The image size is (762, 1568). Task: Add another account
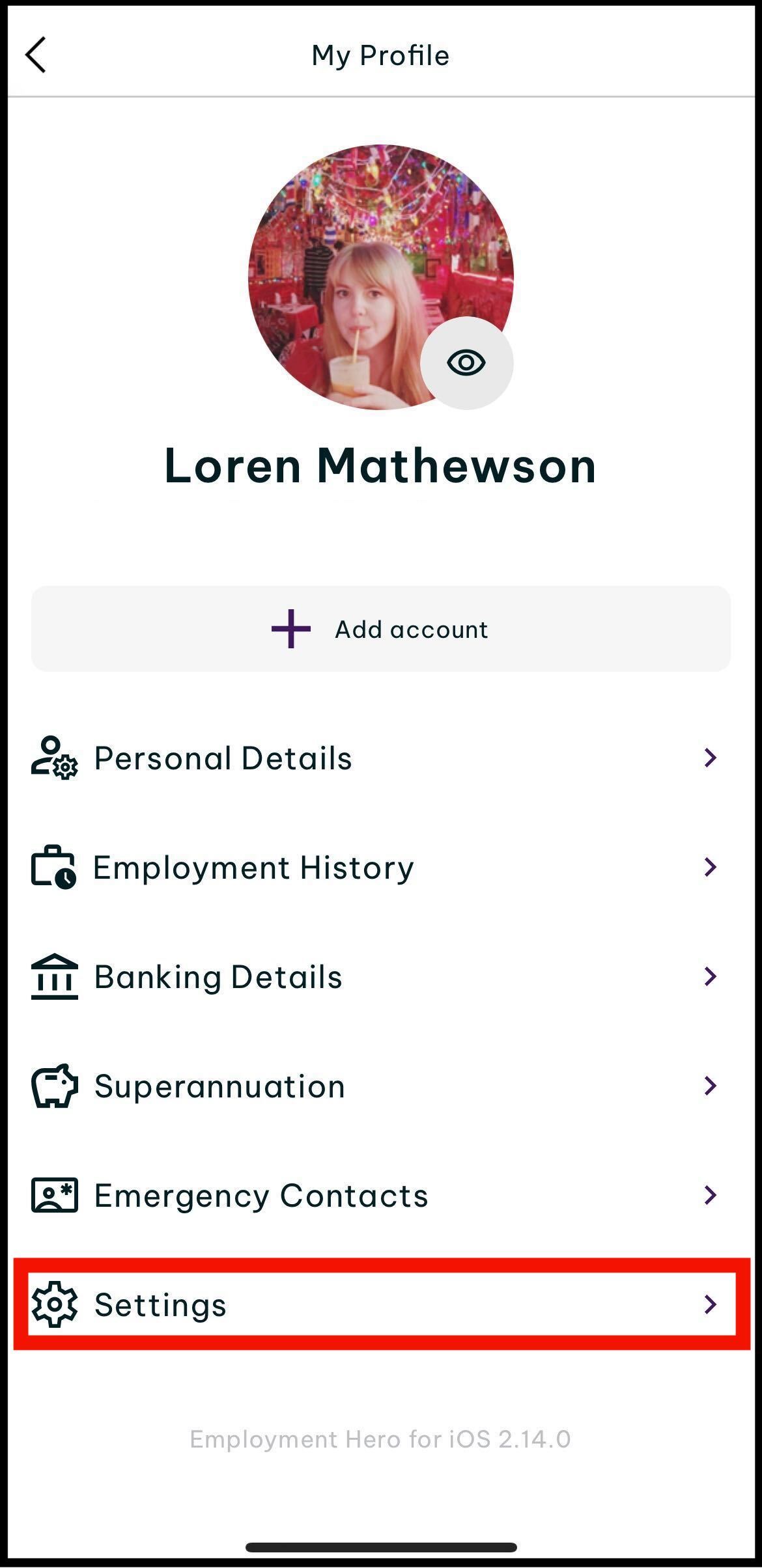point(381,629)
